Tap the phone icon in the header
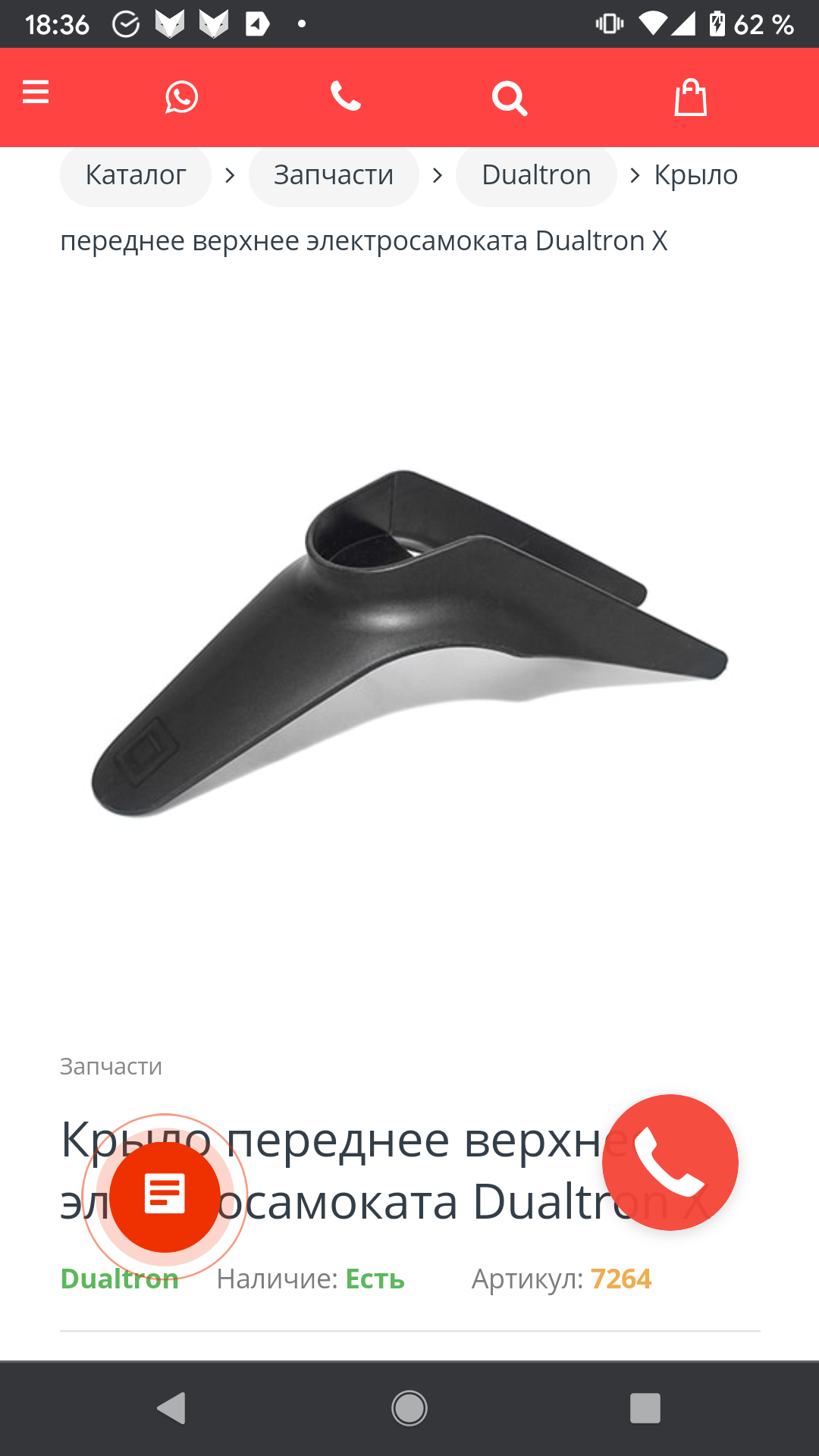Image resolution: width=819 pixels, height=1456 pixels. [x=346, y=96]
